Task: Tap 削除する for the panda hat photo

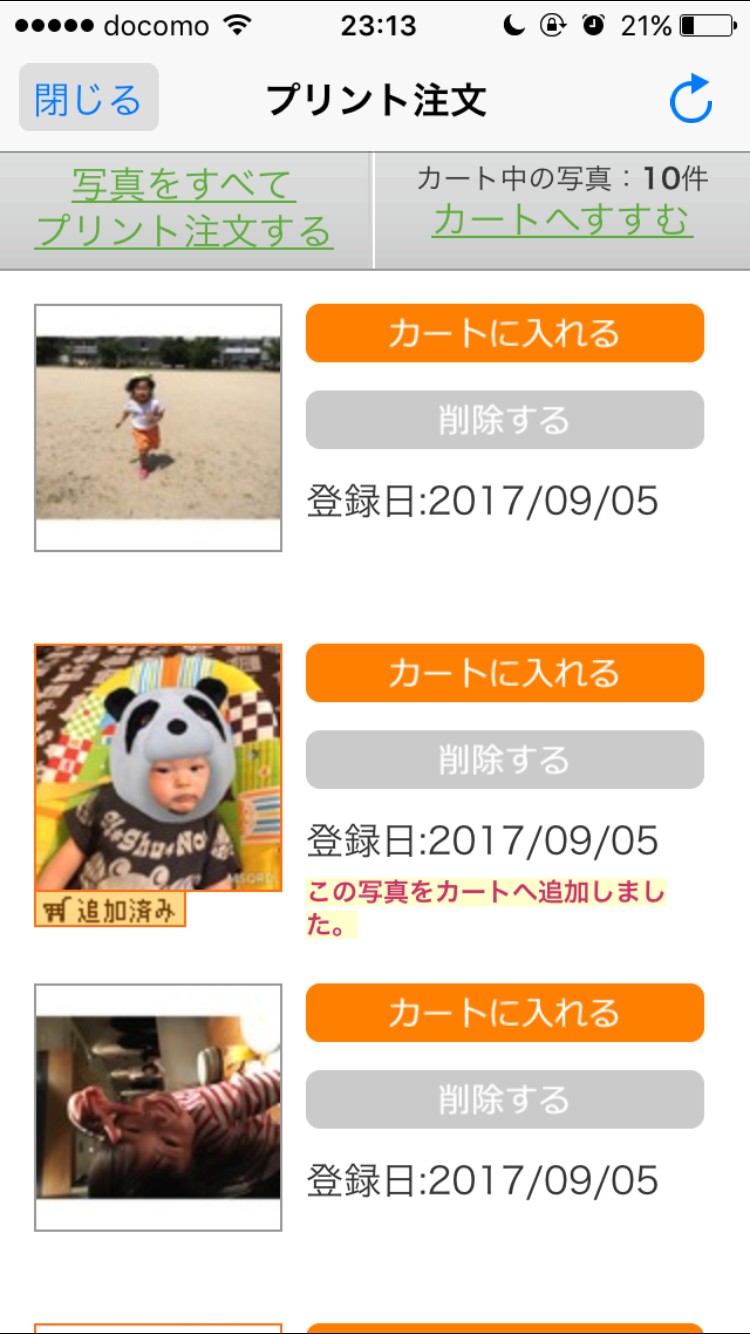Action: [x=505, y=760]
